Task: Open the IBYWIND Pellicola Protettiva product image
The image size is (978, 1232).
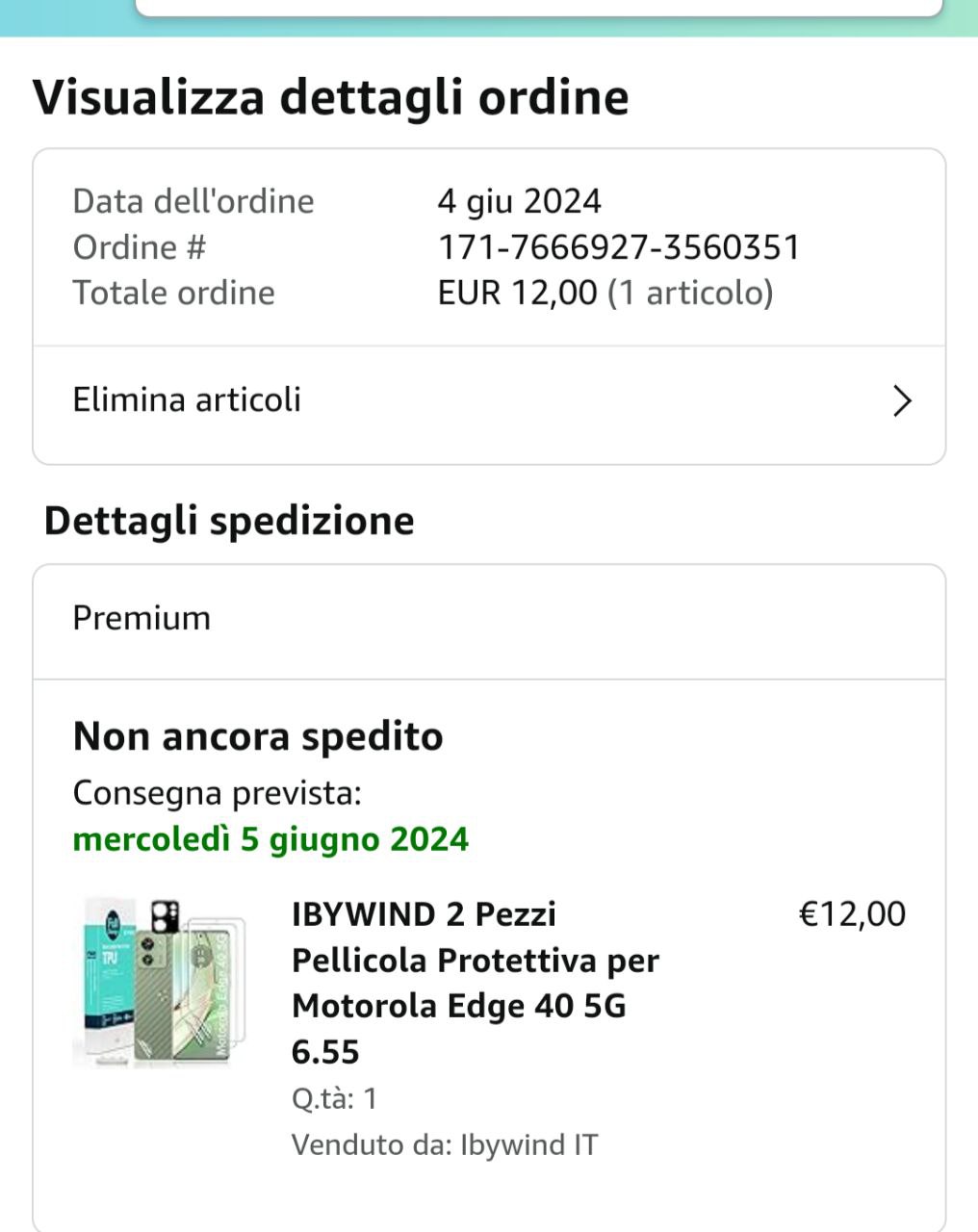Action: tap(160, 981)
